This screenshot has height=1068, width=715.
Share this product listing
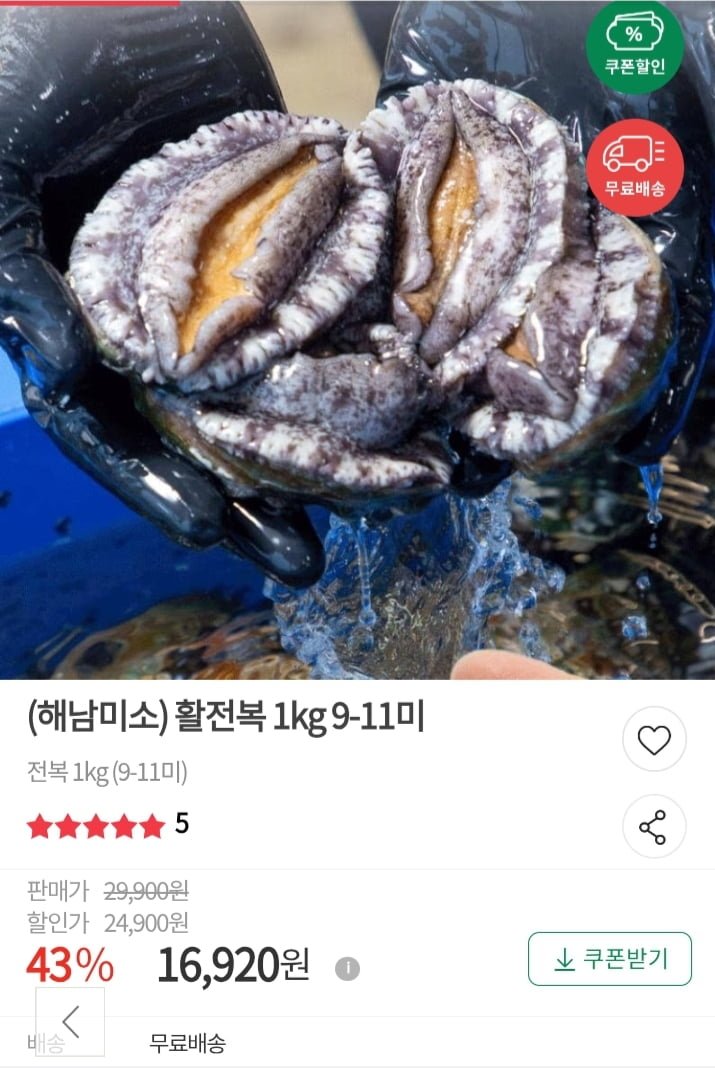[654, 827]
